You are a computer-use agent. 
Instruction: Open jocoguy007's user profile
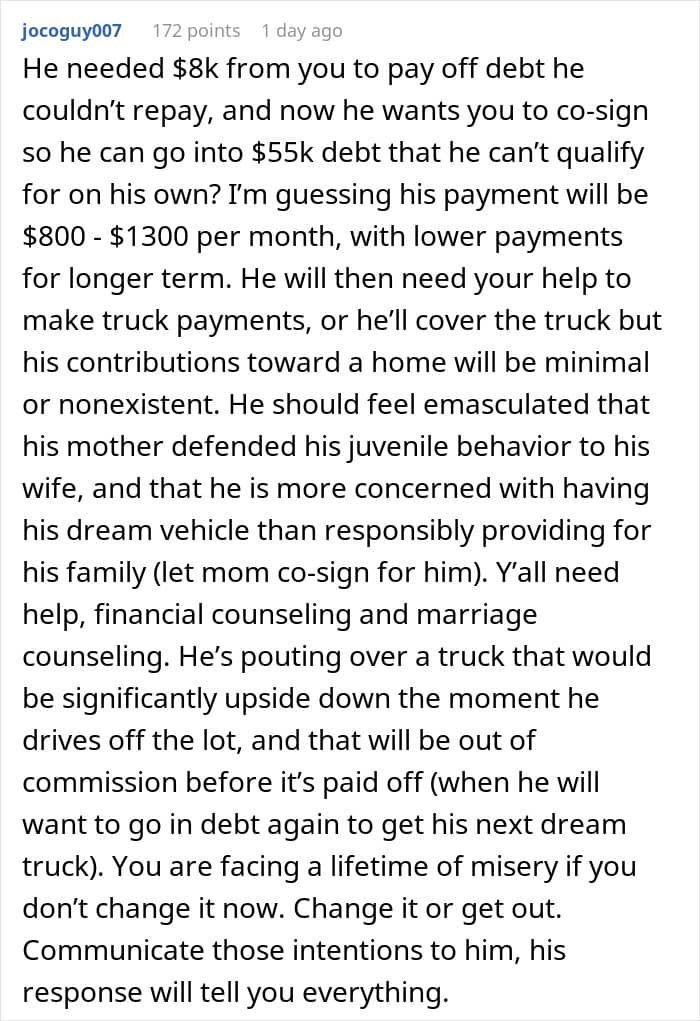(71, 31)
